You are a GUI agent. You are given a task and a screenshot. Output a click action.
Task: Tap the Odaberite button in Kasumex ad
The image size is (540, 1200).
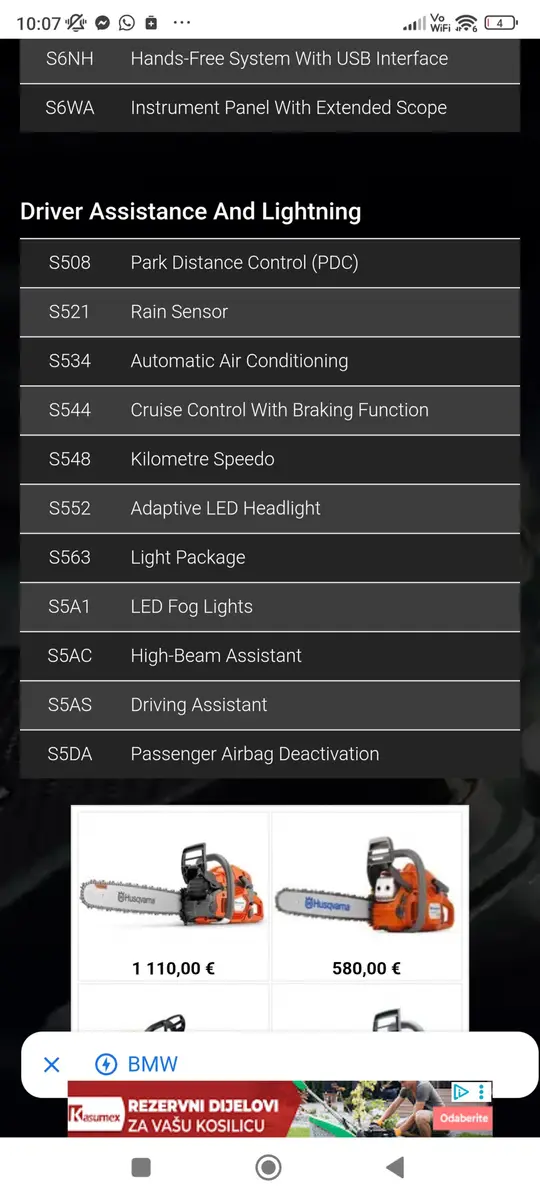[x=465, y=1118]
